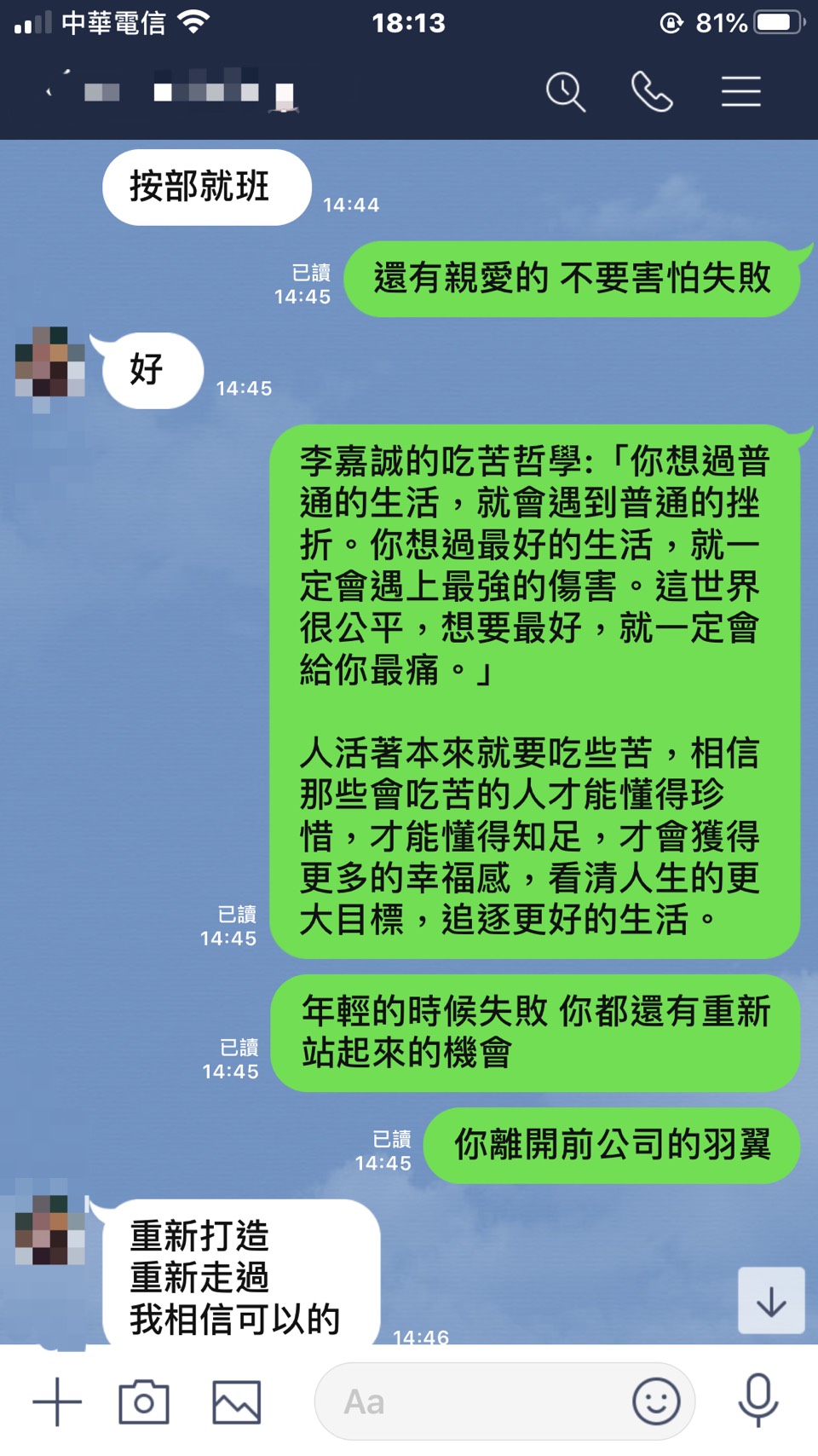Open the photo gallery picker

(x=236, y=1401)
